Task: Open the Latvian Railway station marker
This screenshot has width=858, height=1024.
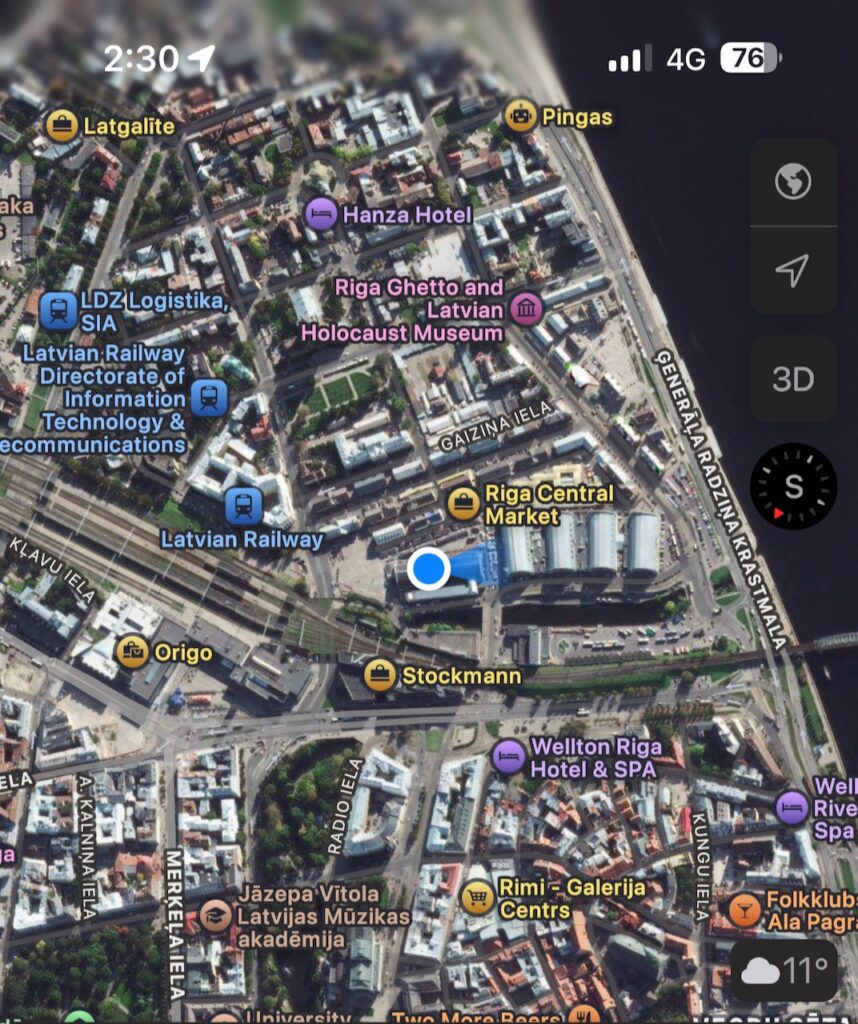Action: coord(243,506)
